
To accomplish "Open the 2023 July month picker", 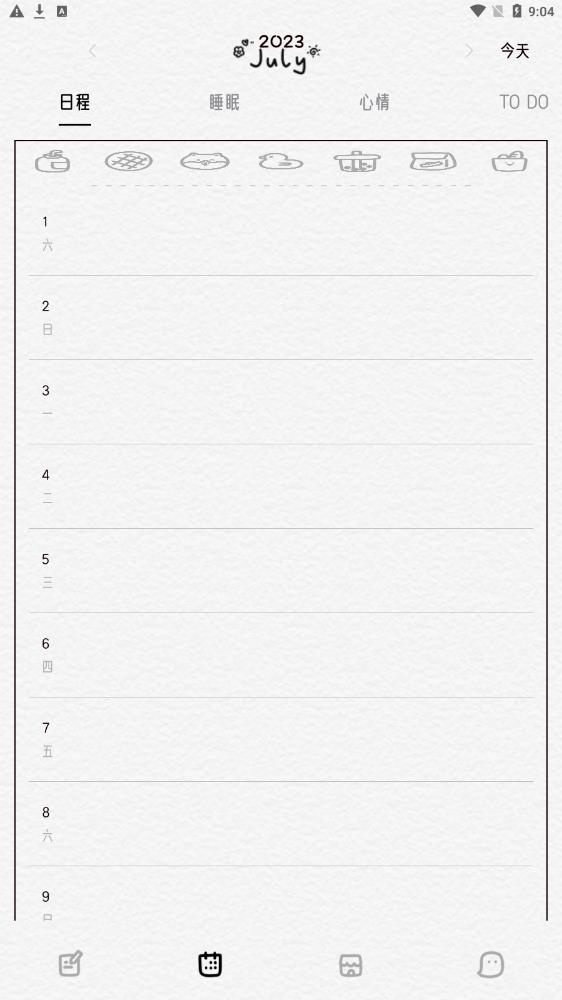I will 277,52.
